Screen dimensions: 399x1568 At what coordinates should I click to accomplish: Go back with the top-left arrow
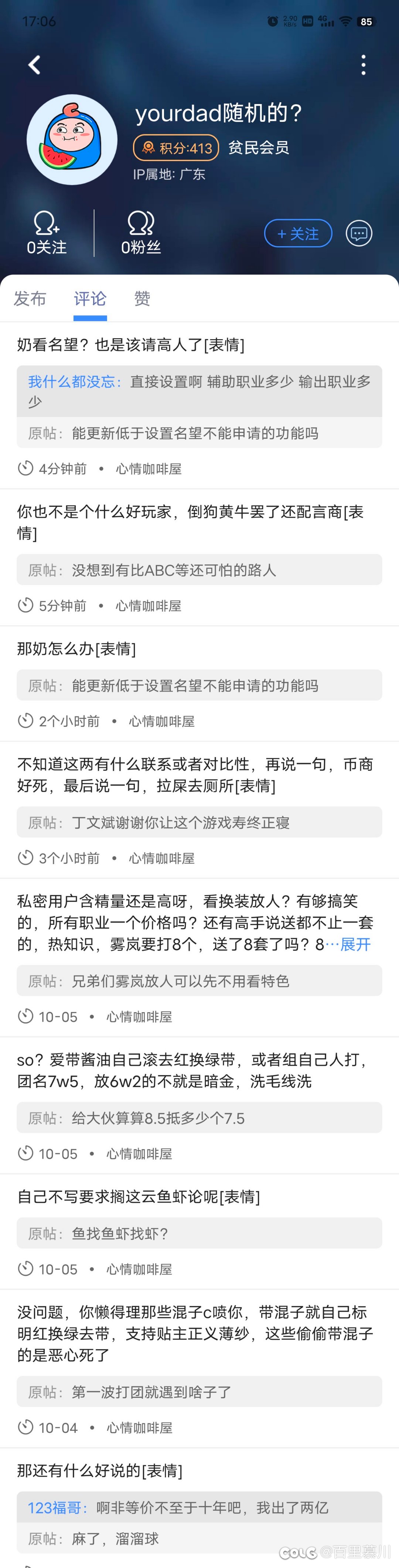pos(35,65)
